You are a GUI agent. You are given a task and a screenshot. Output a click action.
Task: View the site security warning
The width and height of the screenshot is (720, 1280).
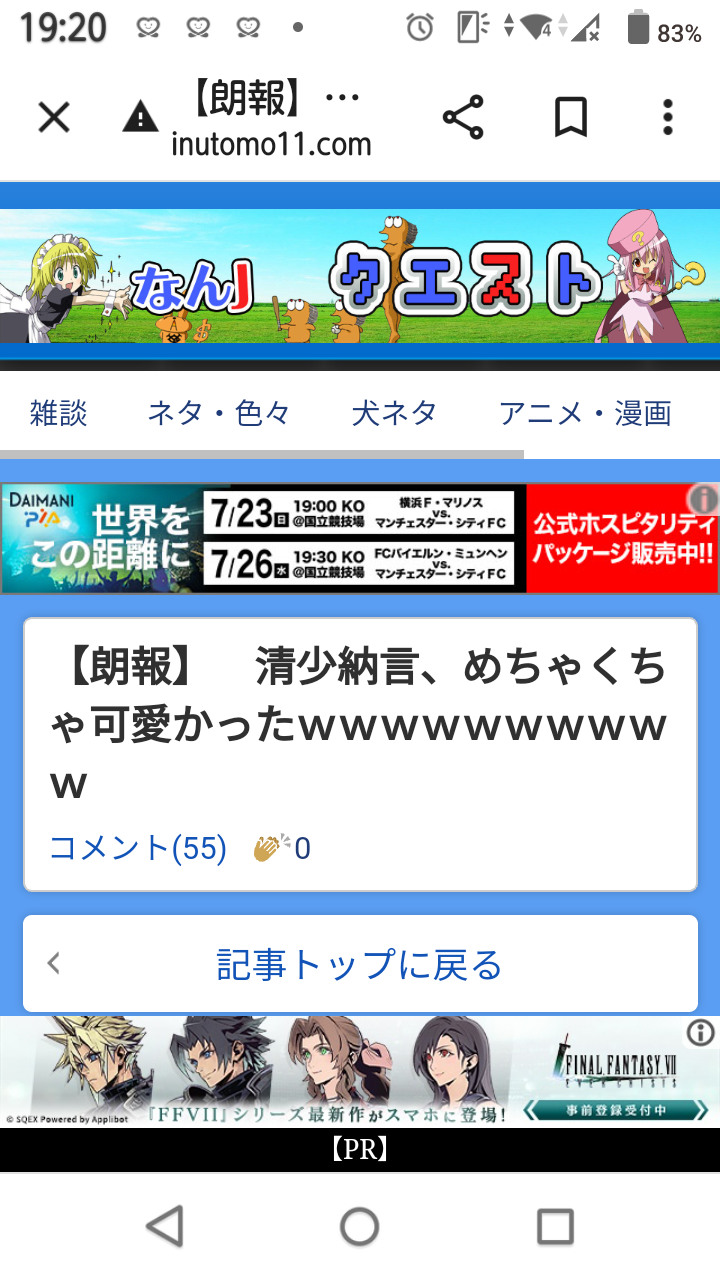coord(140,119)
